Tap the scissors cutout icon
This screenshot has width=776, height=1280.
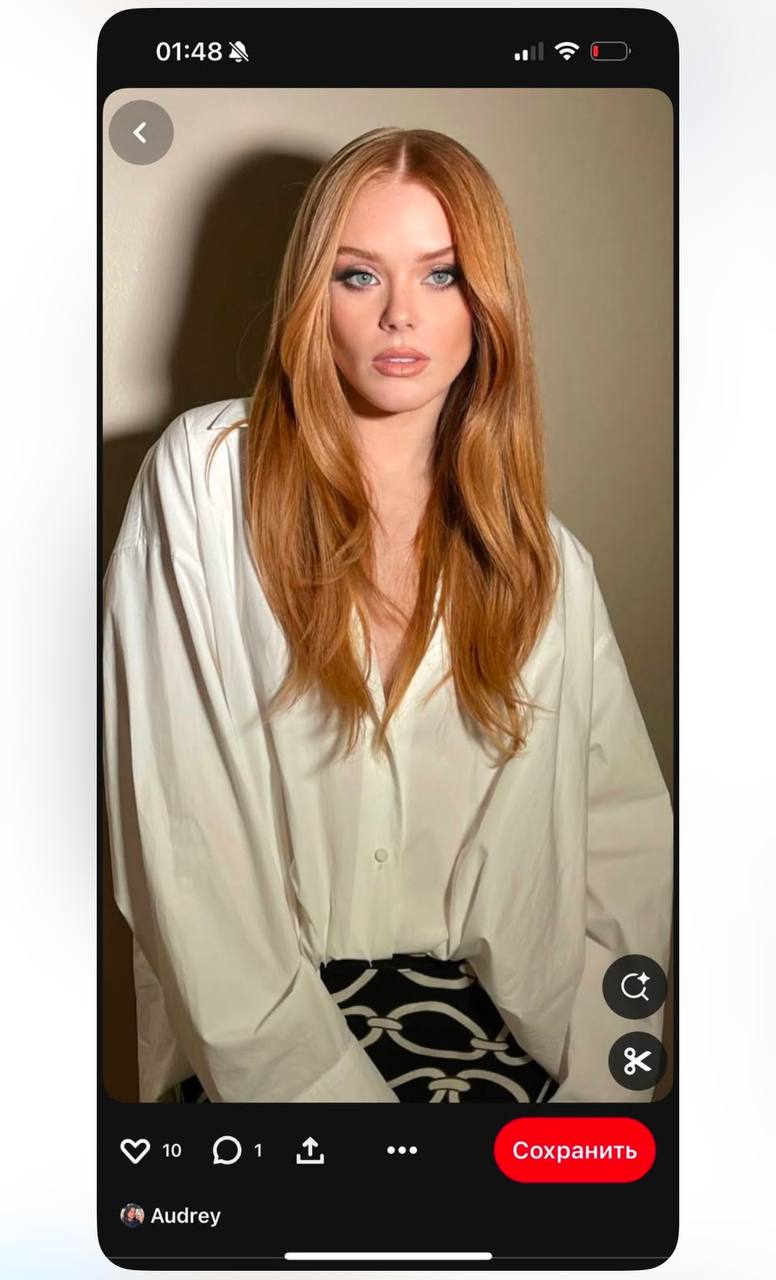tap(637, 1061)
